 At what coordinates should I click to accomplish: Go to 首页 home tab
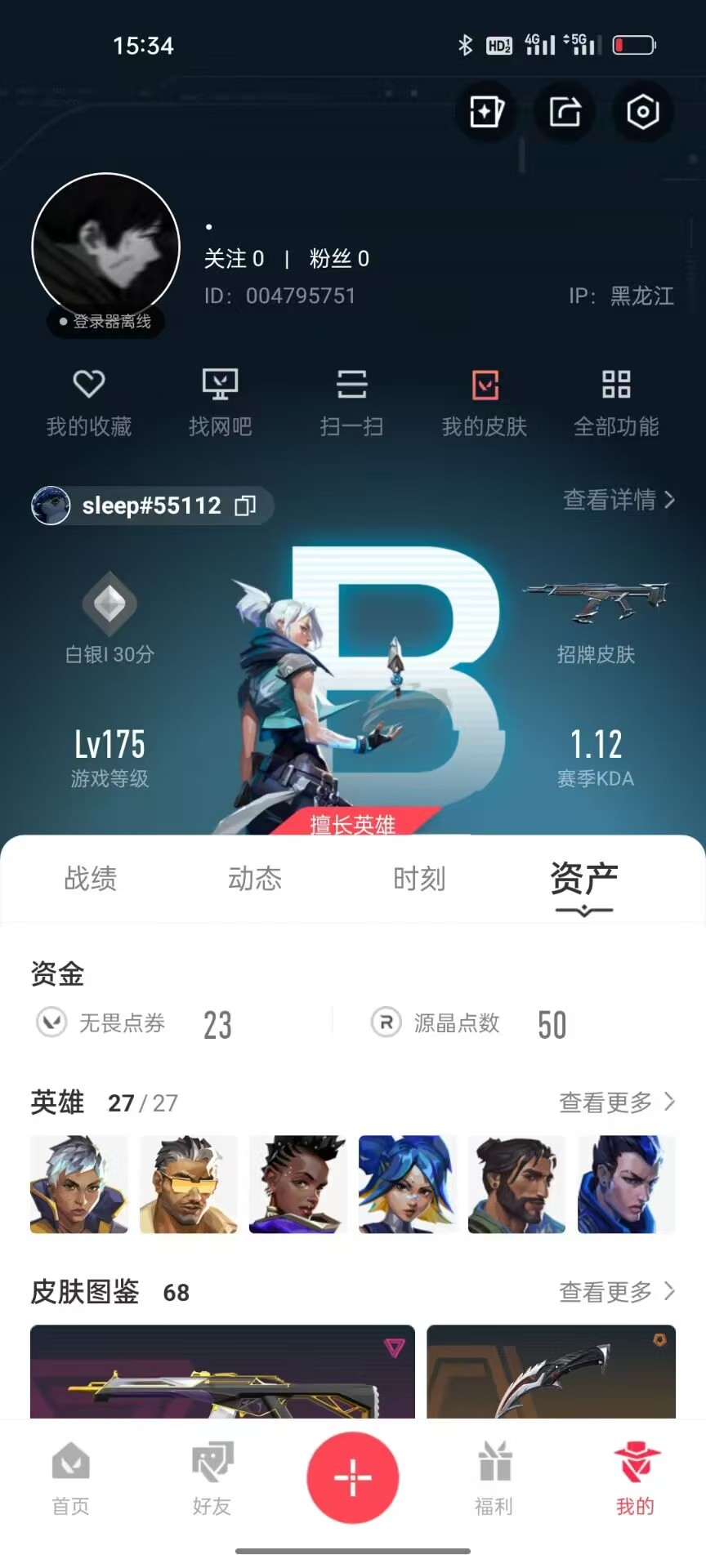click(x=71, y=1478)
